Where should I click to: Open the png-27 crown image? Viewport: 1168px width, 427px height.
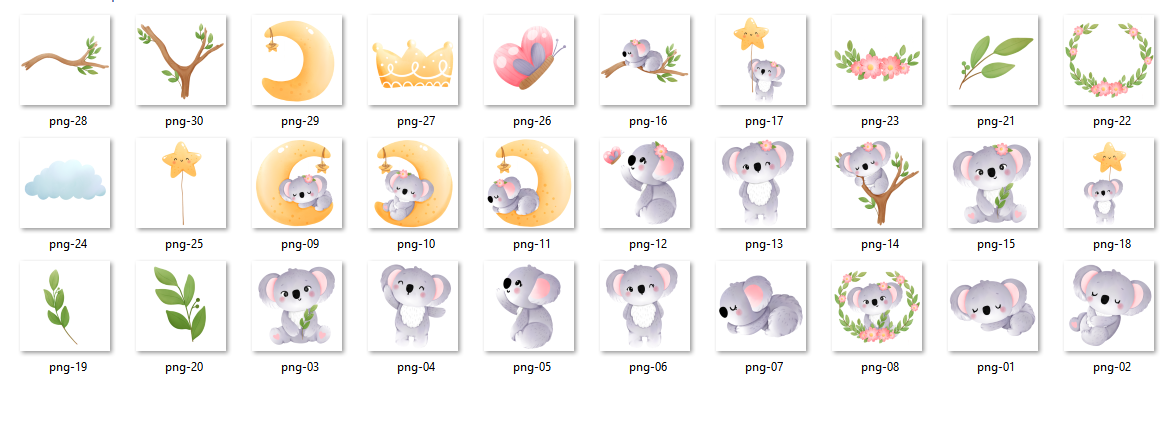413,59
